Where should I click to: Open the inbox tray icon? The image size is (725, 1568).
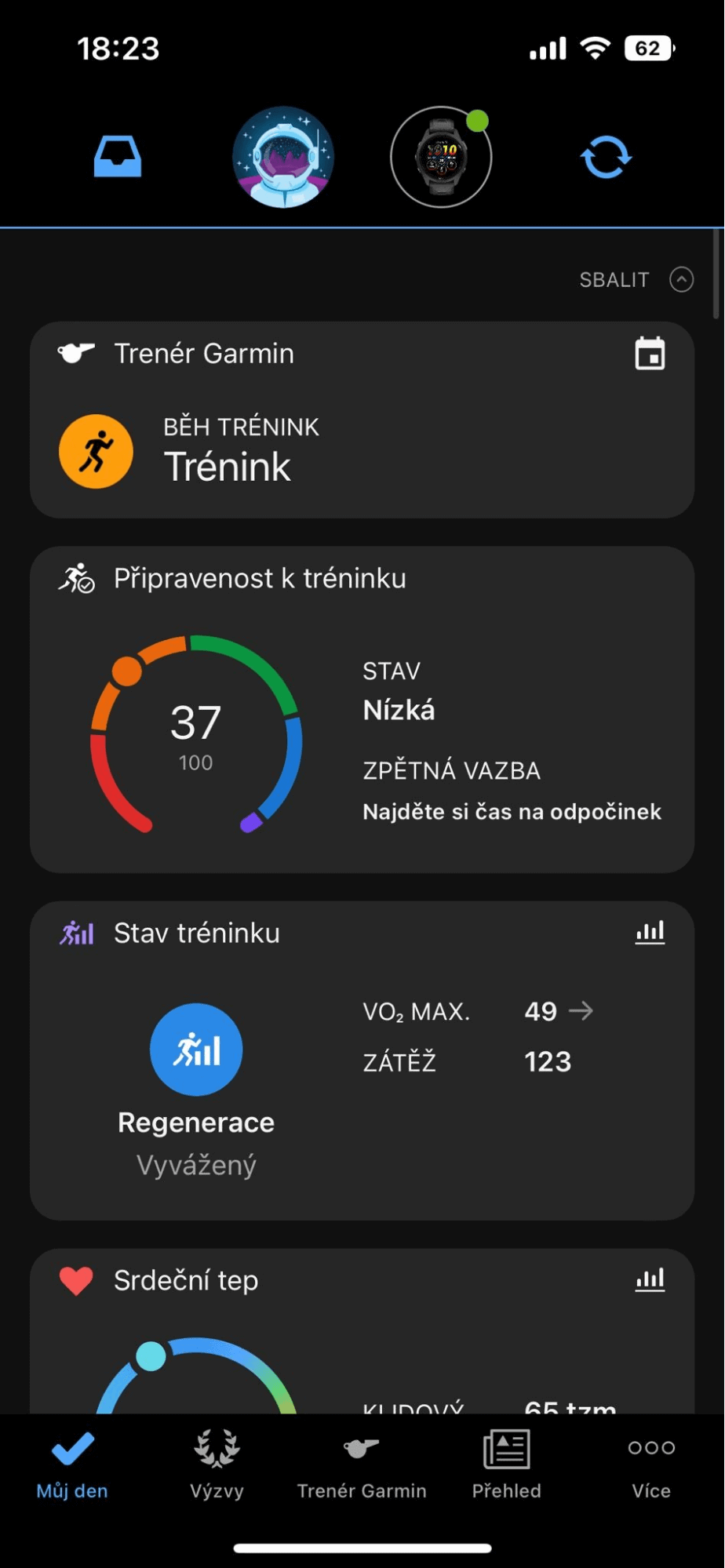[x=118, y=157]
